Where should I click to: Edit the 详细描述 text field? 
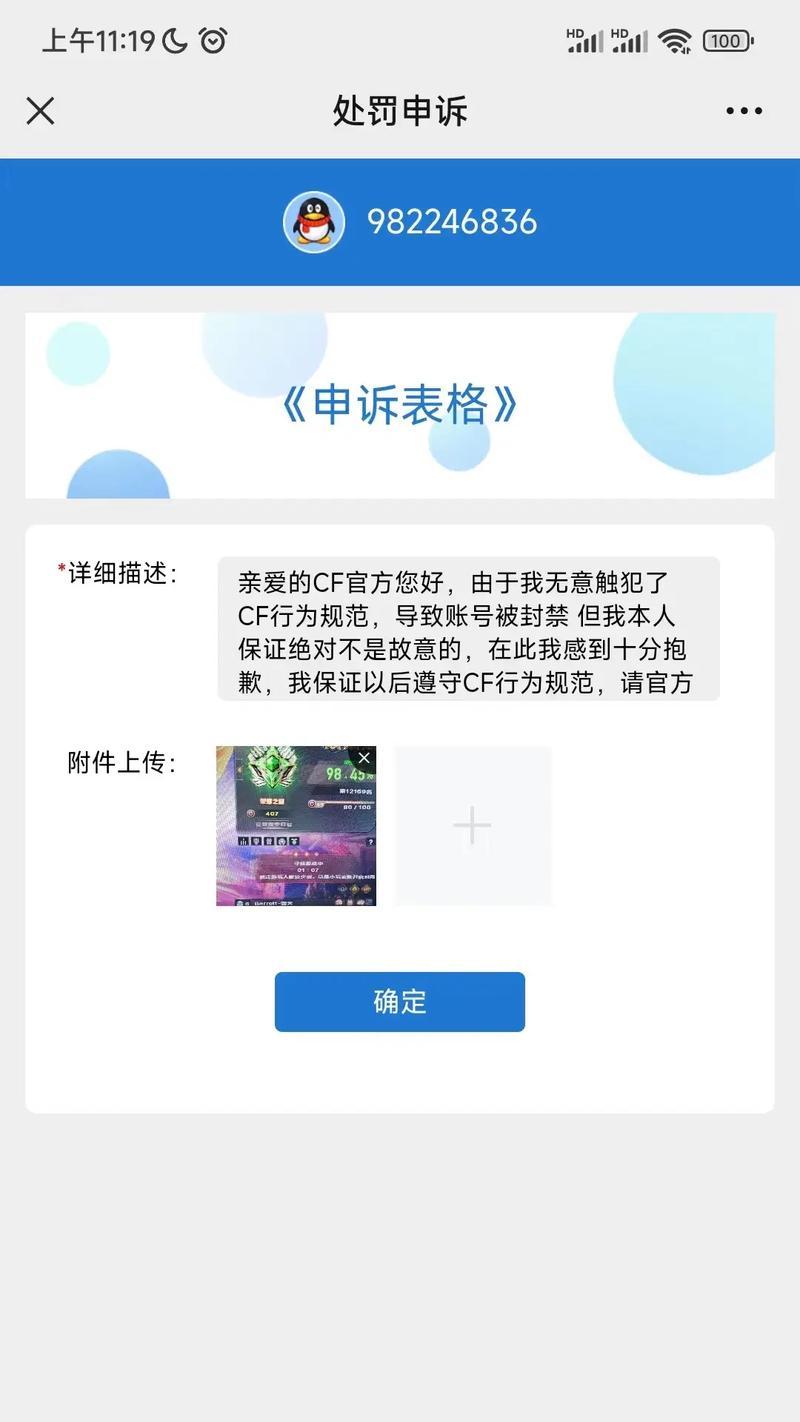[x=468, y=629]
